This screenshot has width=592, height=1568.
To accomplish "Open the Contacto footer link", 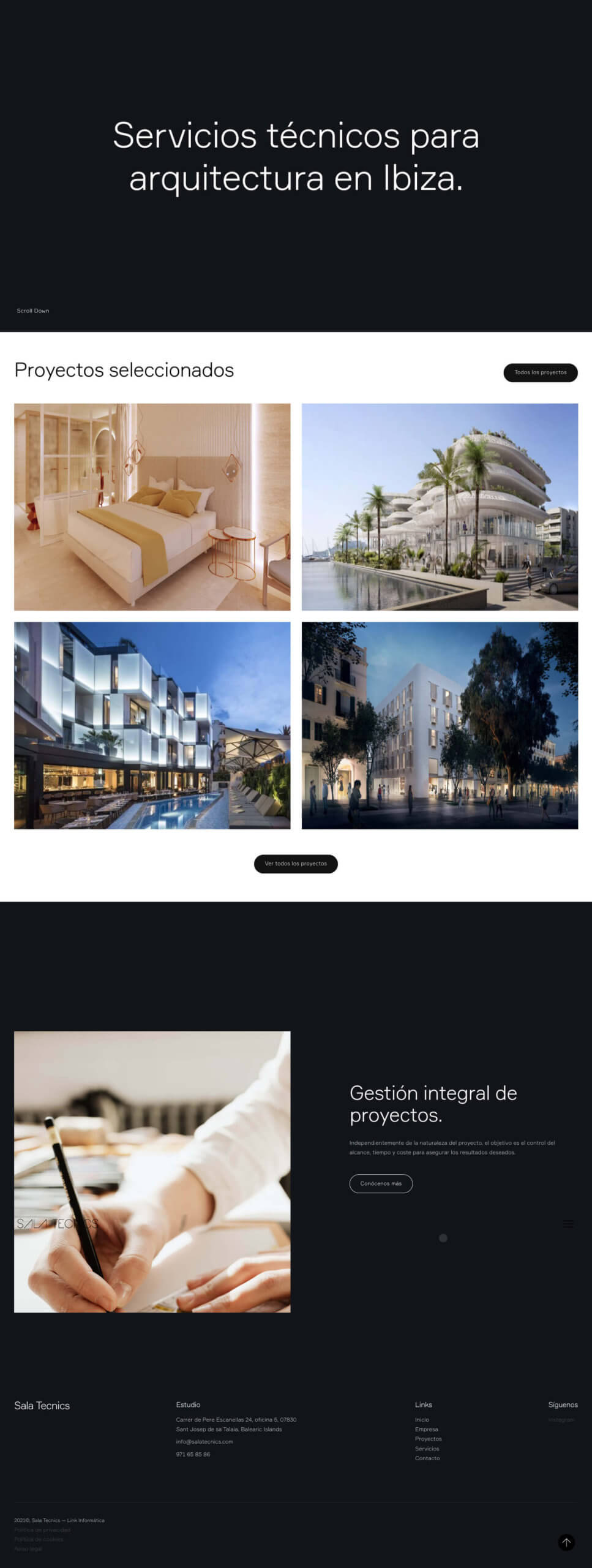I will pyautogui.click(x=427, y=1458).
